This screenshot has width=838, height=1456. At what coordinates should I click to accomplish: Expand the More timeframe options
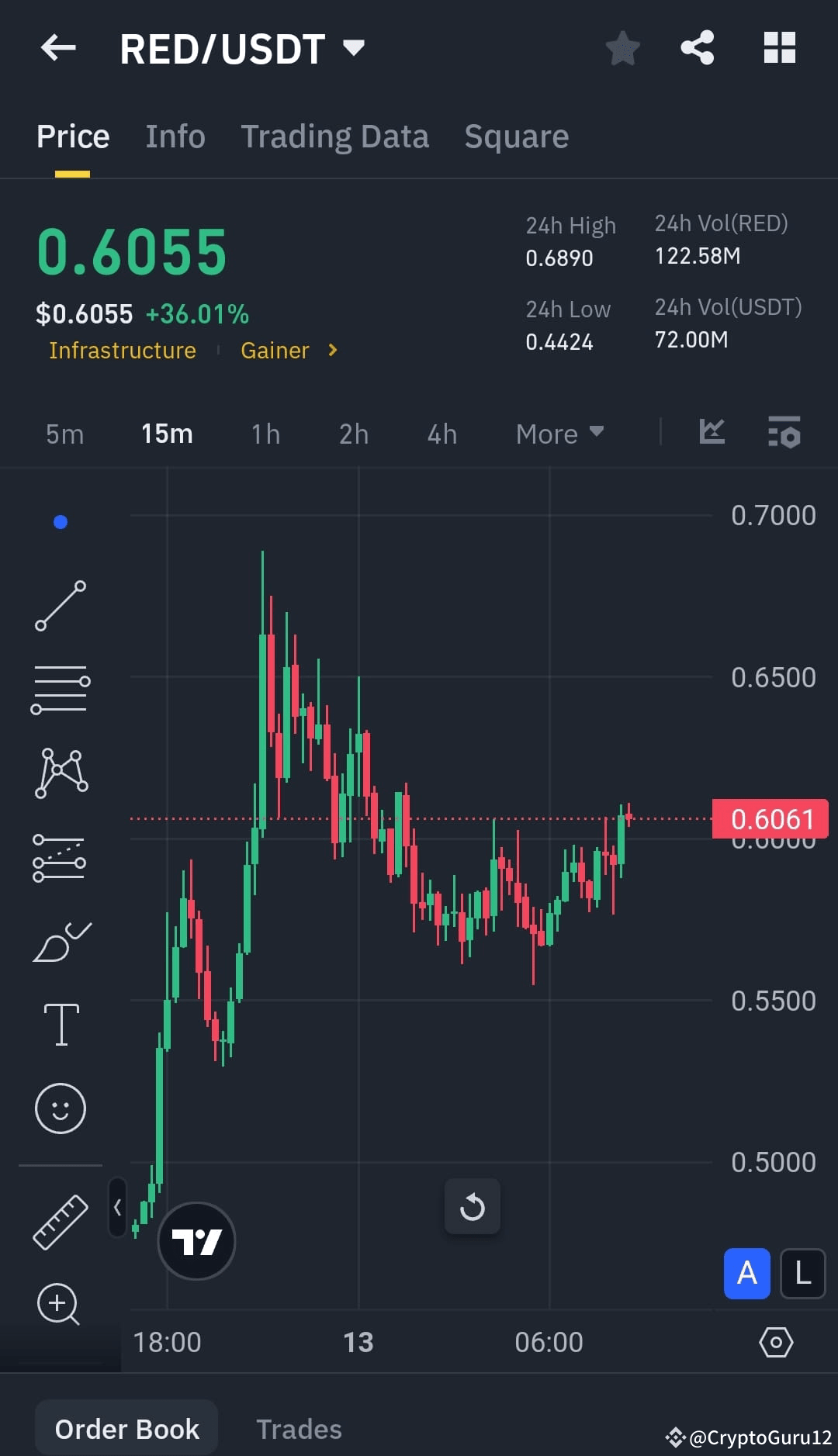point(559,434)
